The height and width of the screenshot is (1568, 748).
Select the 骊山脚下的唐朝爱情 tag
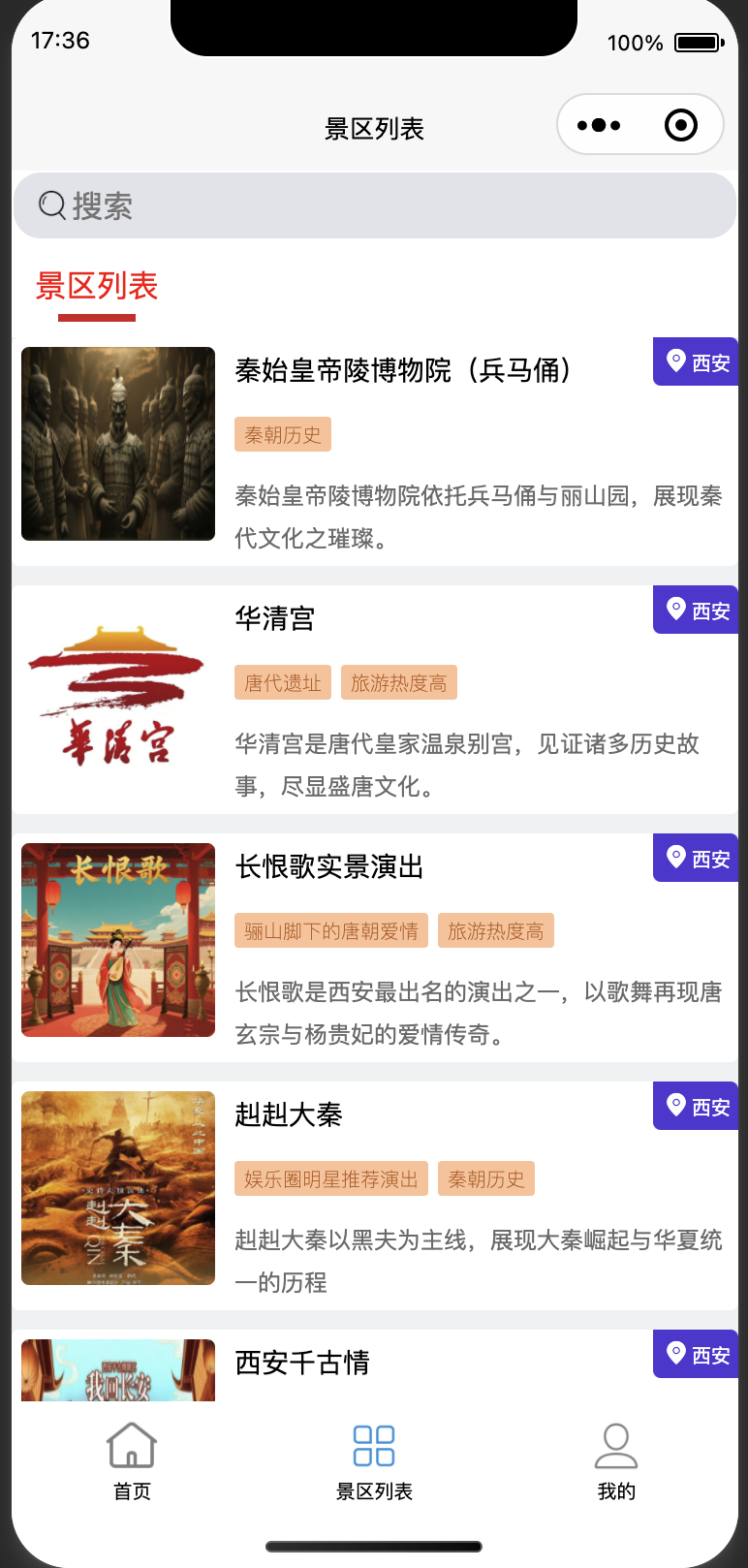330,930
